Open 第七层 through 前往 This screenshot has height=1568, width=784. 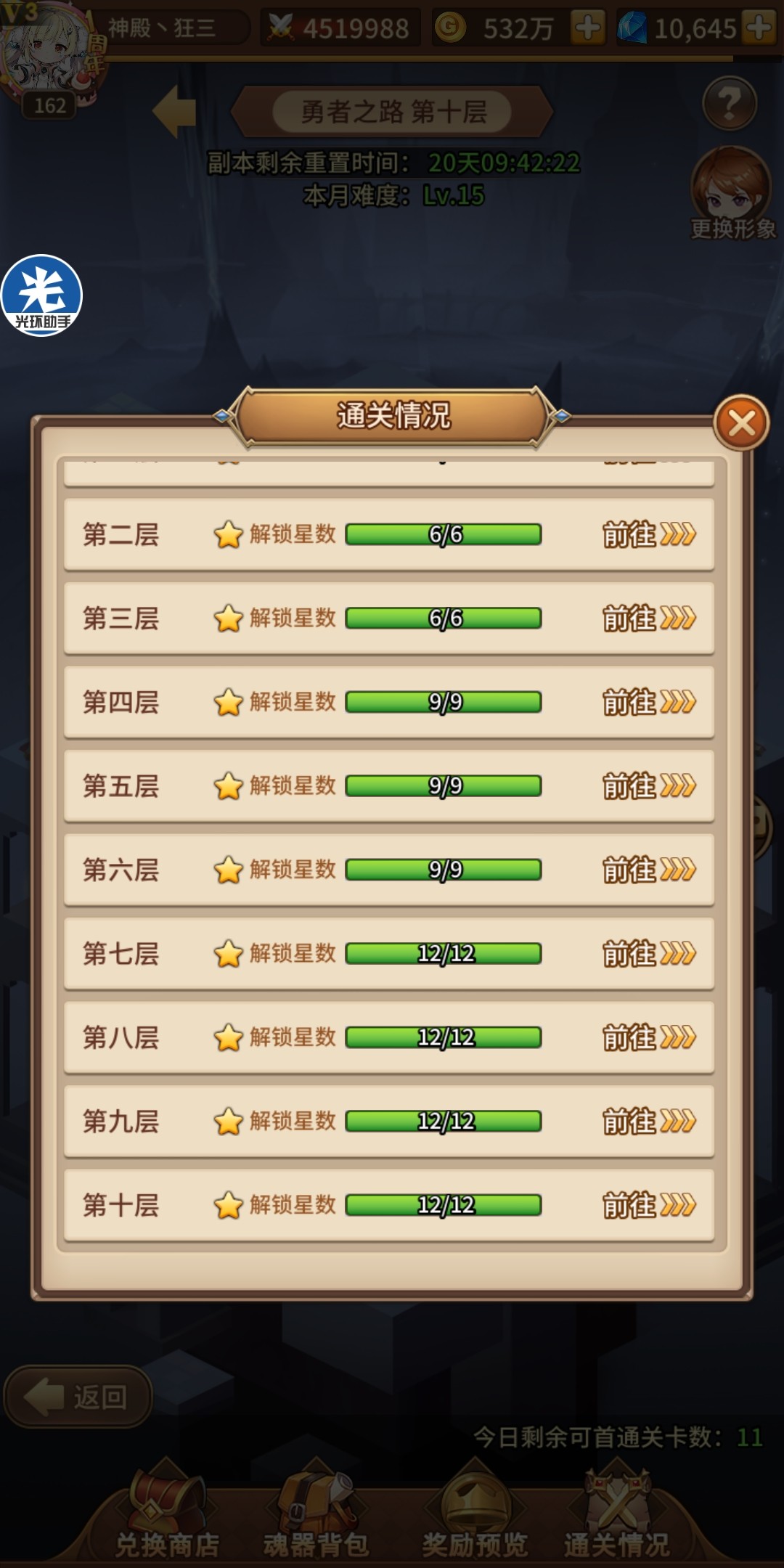pos(648,954)
